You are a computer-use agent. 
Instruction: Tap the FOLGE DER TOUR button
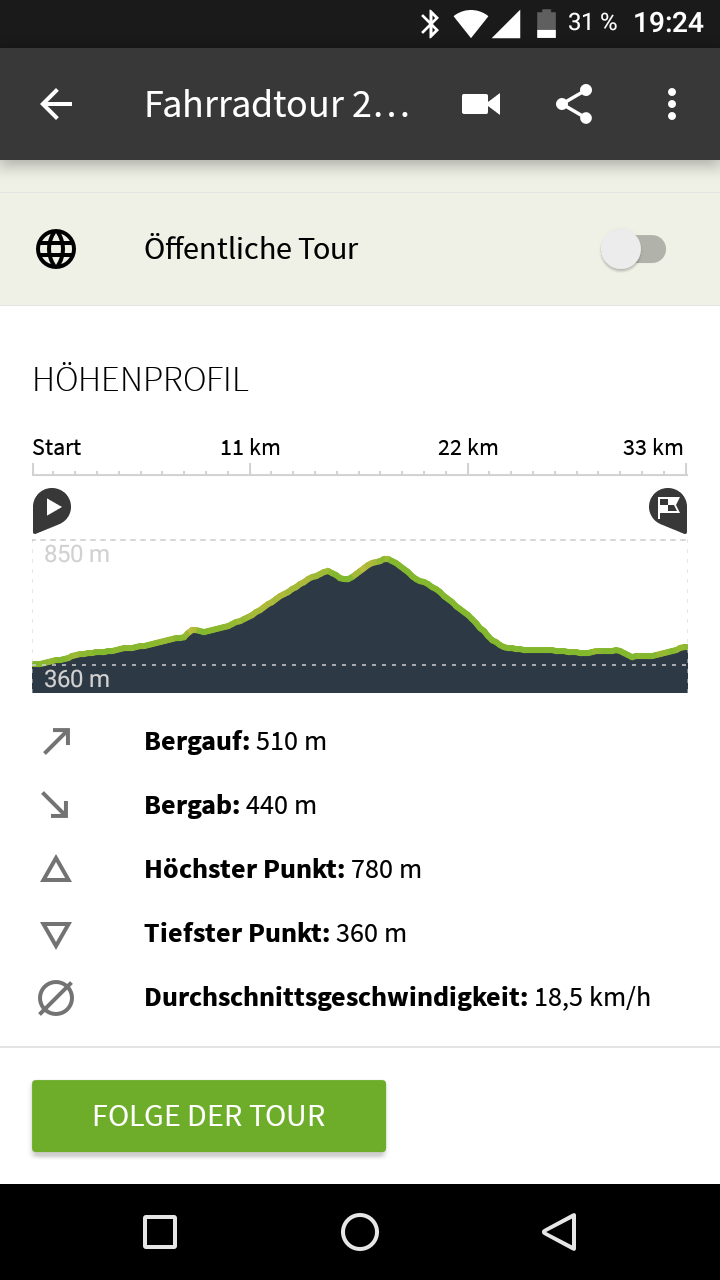(209, 1116)
